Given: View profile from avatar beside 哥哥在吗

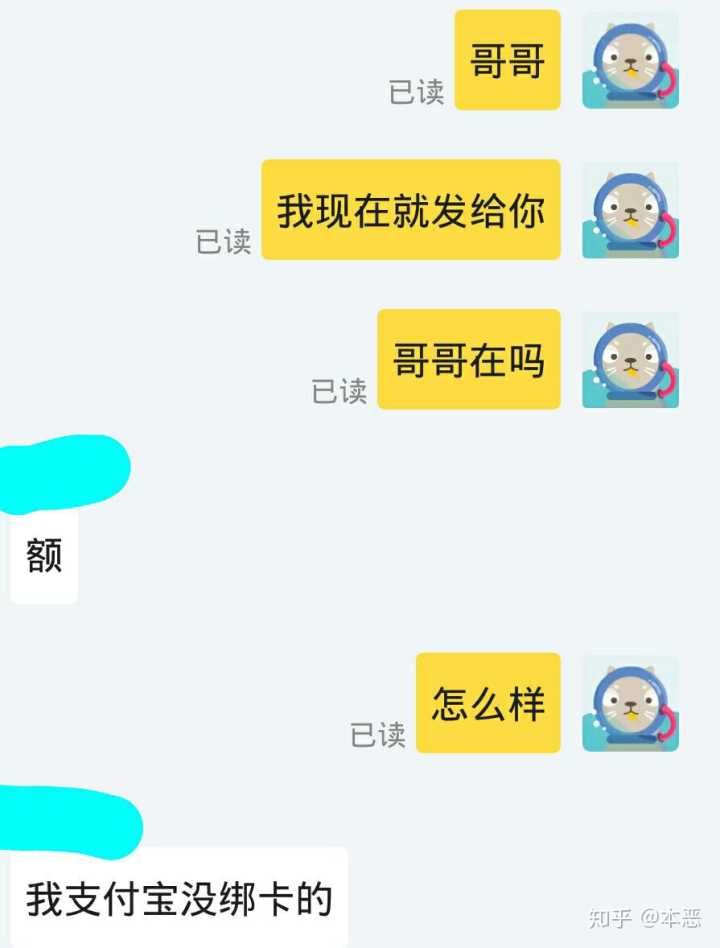Looking at the screenshot, I should click(631, 359).
